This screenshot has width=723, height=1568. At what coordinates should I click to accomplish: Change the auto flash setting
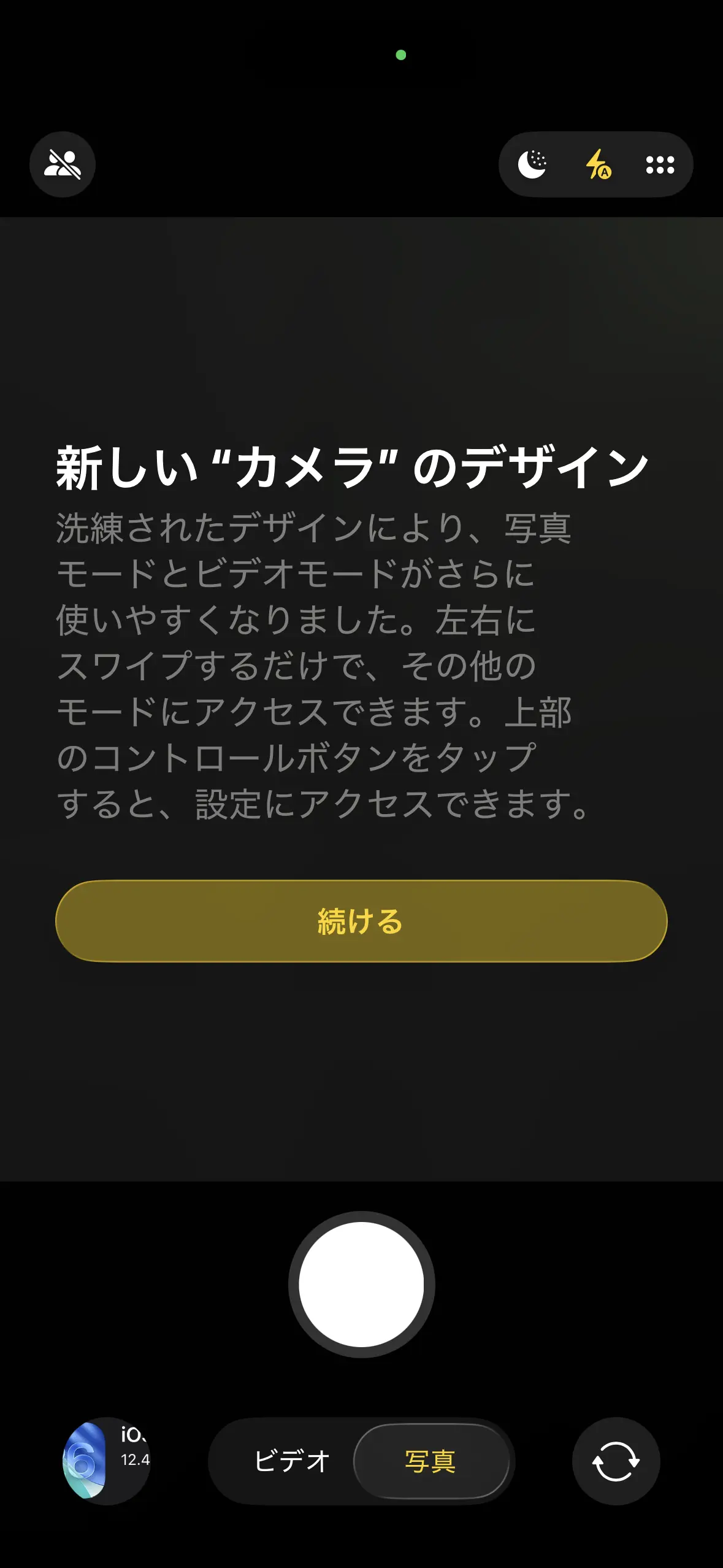pyautogui.click(x=598, y=164)
